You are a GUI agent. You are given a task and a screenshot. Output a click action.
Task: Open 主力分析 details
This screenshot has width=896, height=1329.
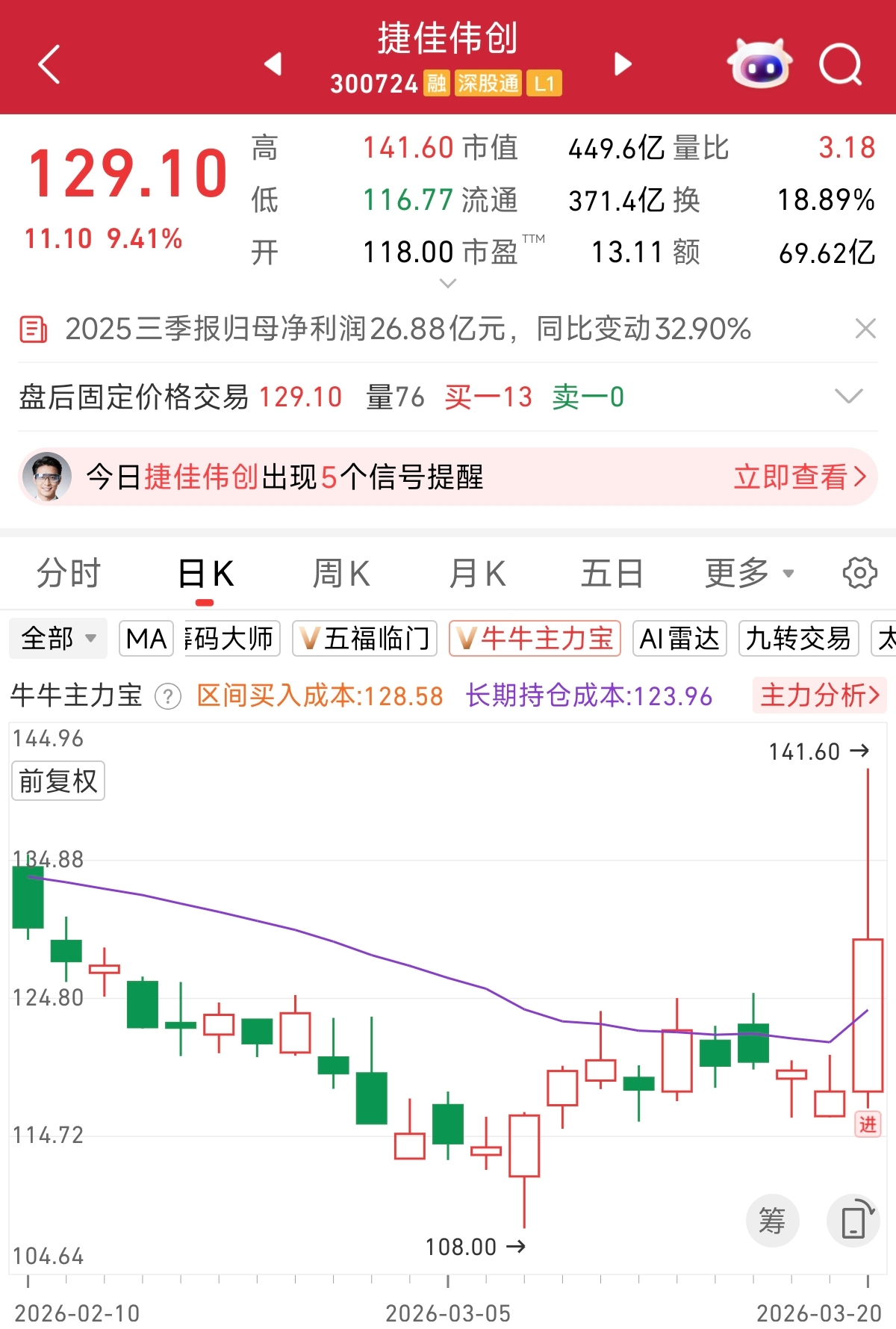(819, 696)
